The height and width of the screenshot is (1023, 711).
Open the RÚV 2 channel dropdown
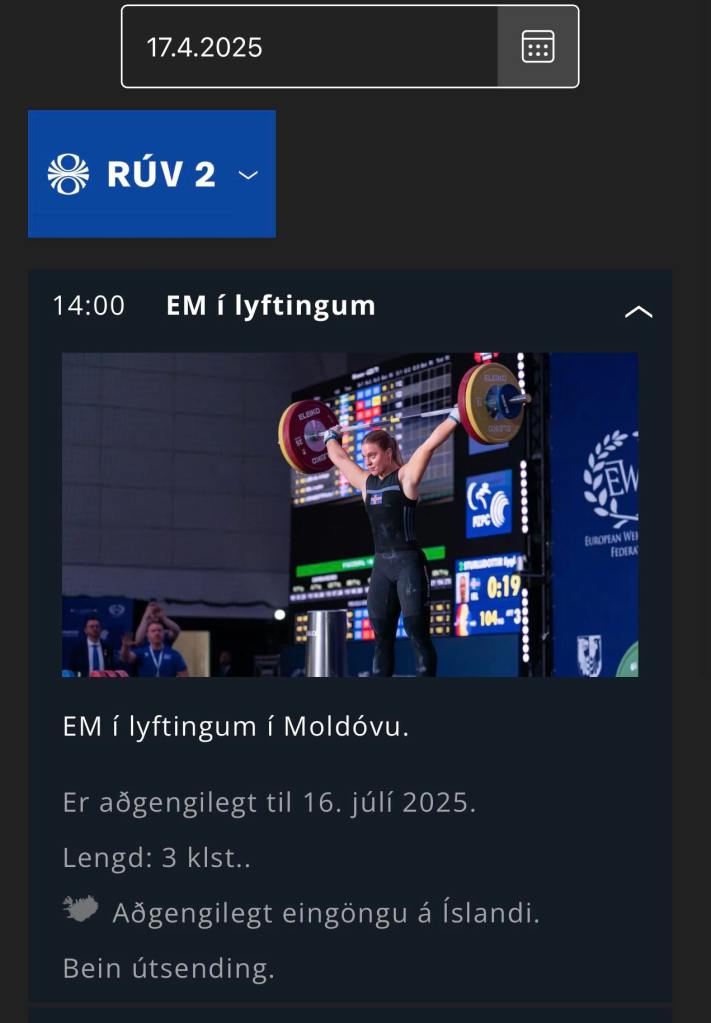[152, 174]
